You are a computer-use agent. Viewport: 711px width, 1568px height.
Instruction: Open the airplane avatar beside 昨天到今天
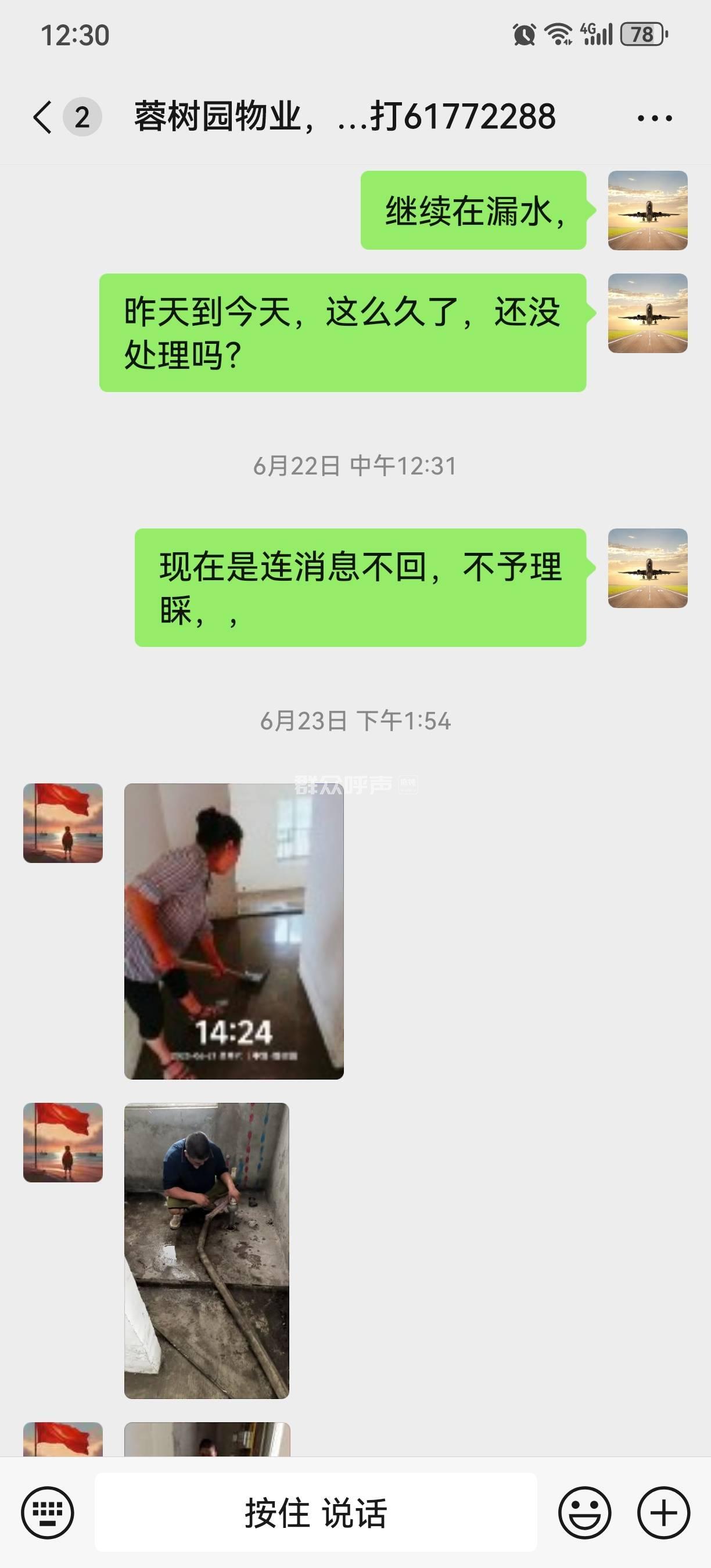coord(648,313)
